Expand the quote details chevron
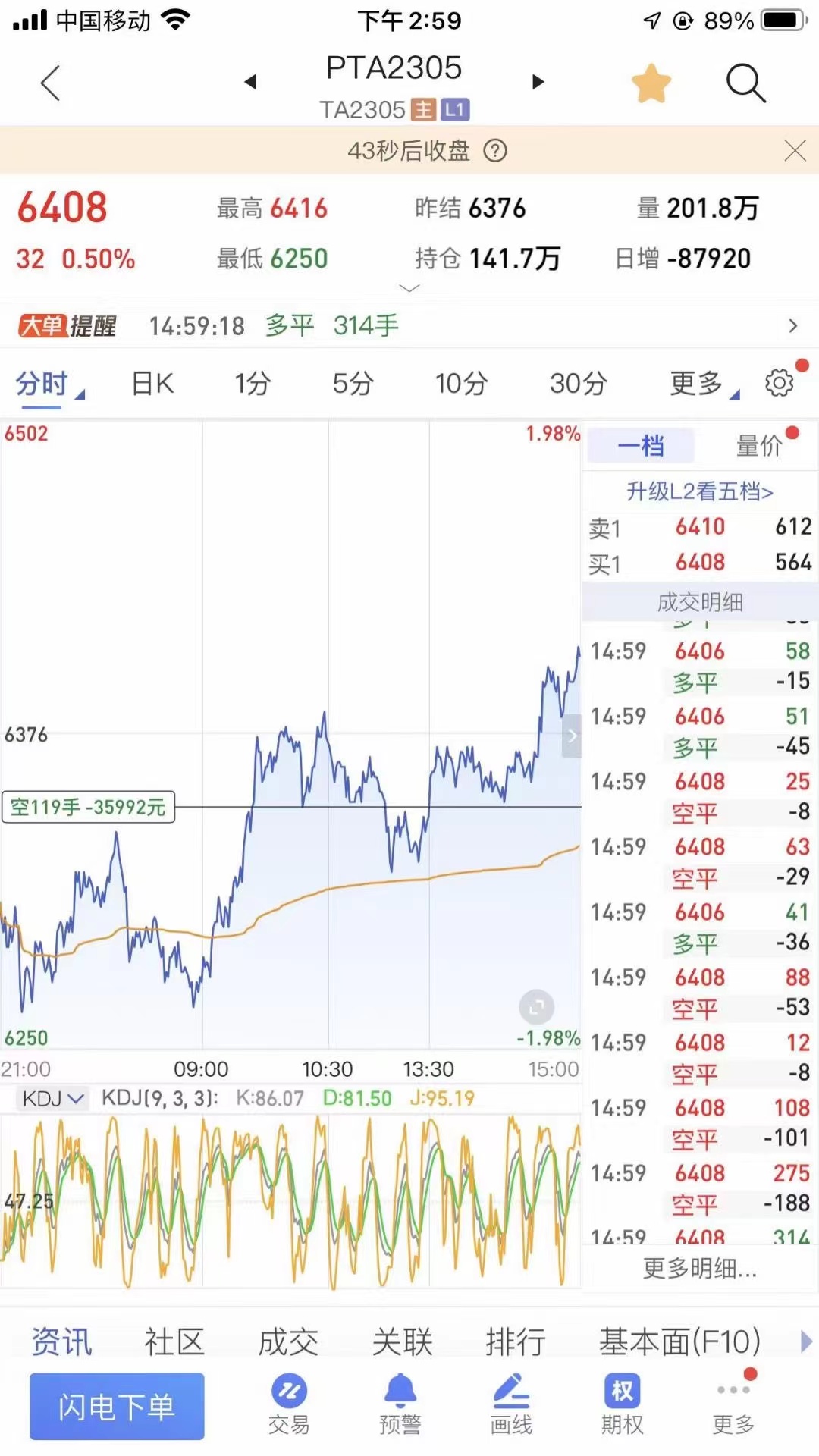Image resolution: width=819 pixels, height=1456 pixels. click(x=409, y=288)
